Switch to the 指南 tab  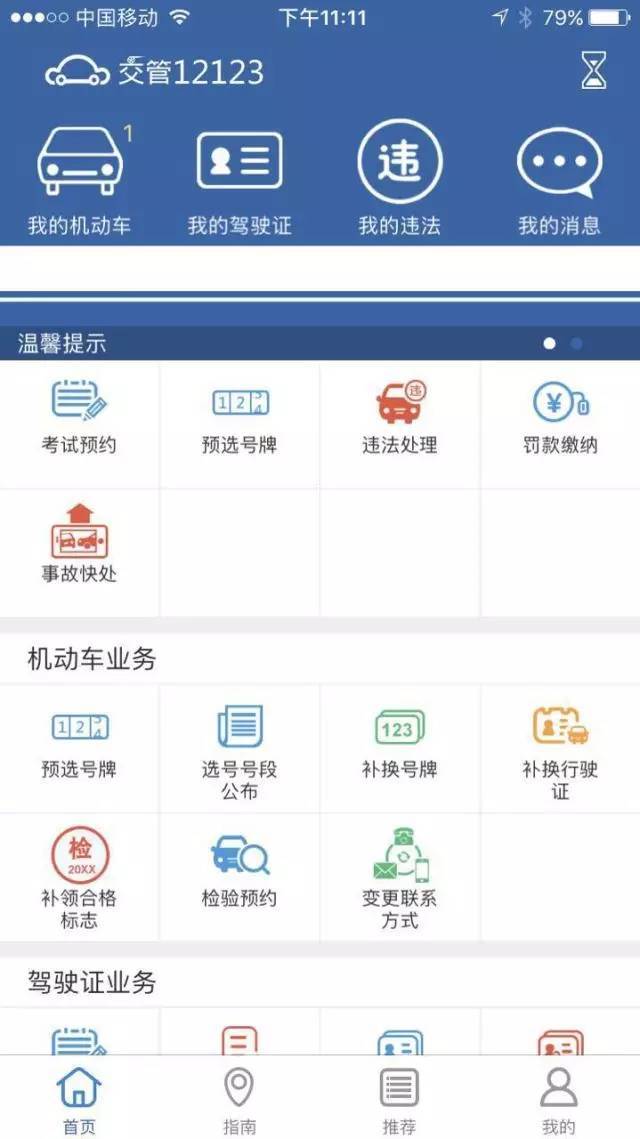click(239, 1099)
